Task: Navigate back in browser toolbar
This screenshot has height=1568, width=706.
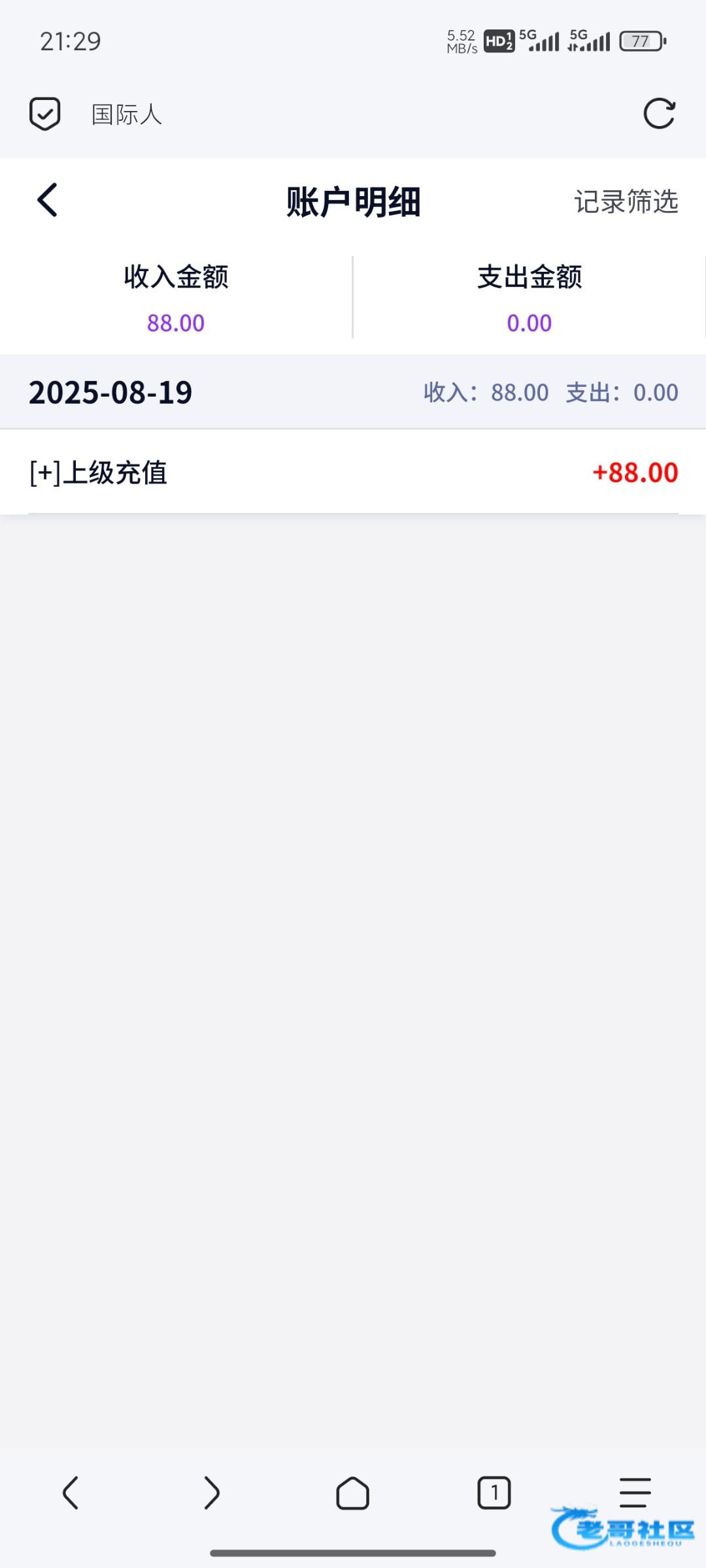Action: click(71, 1493)
